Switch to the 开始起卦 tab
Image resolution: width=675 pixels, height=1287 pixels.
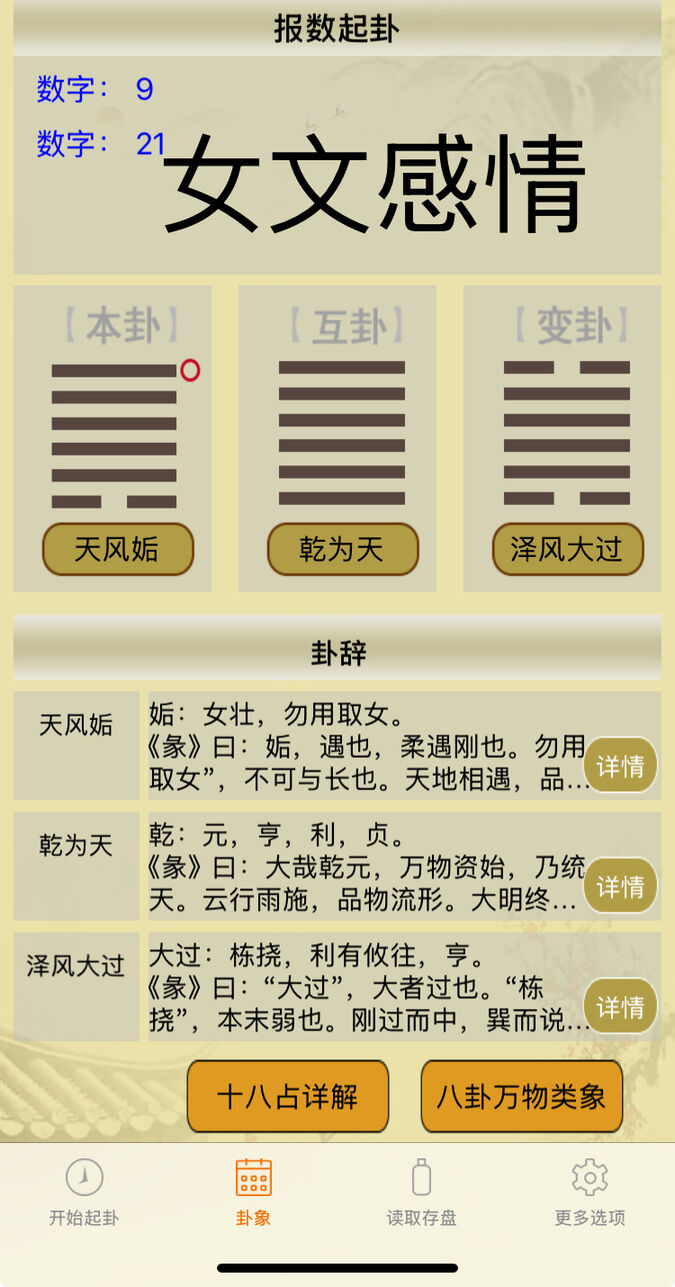click(84, 1192)
